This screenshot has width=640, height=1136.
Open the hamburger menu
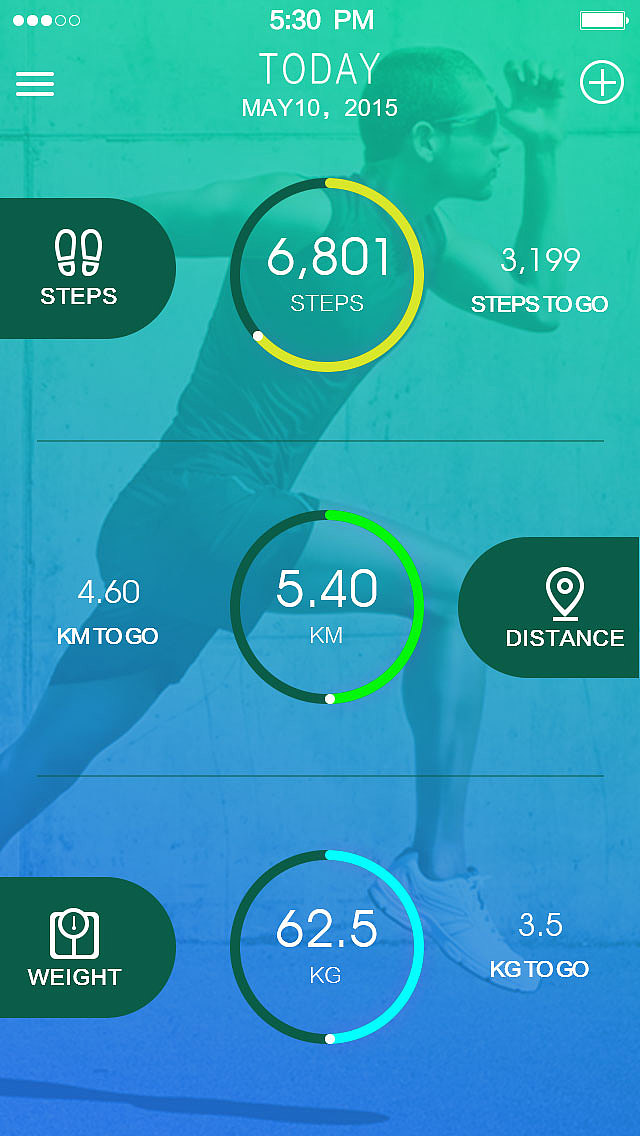[35, 84]
